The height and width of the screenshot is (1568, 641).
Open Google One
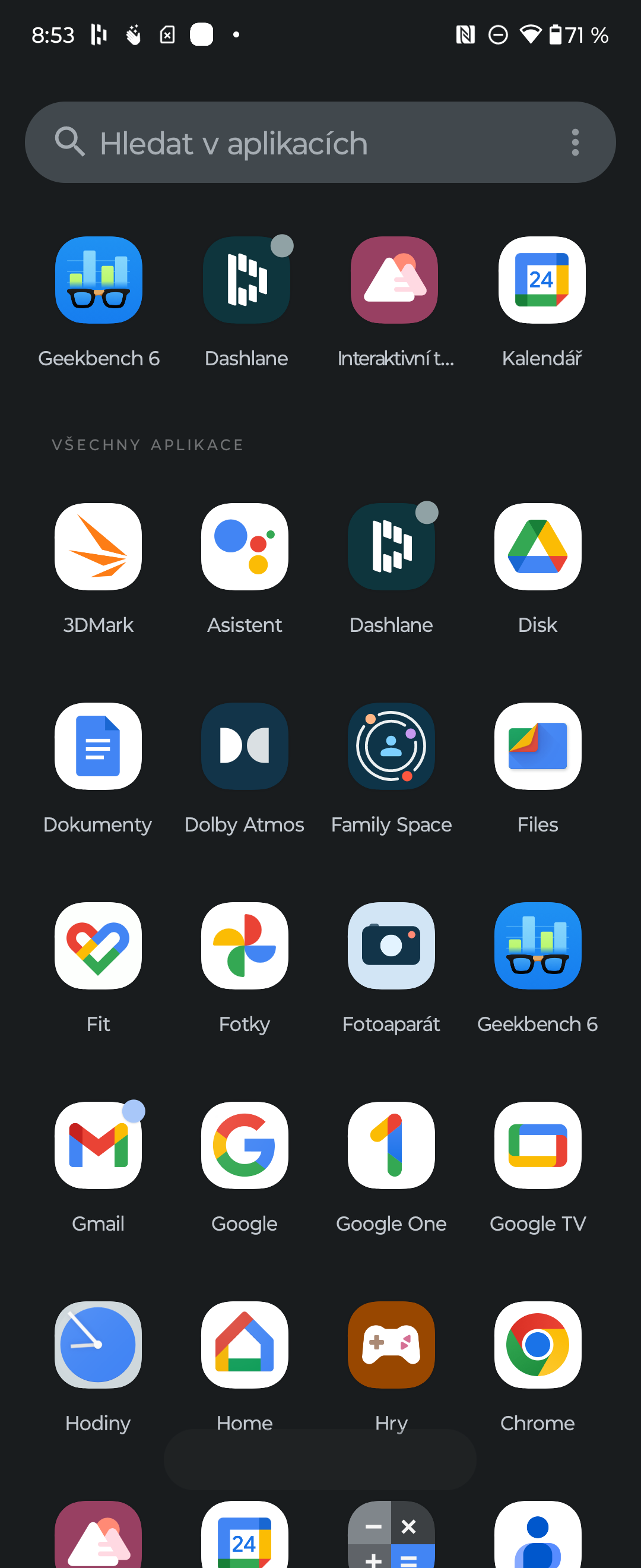click(x=391, y=1146)
